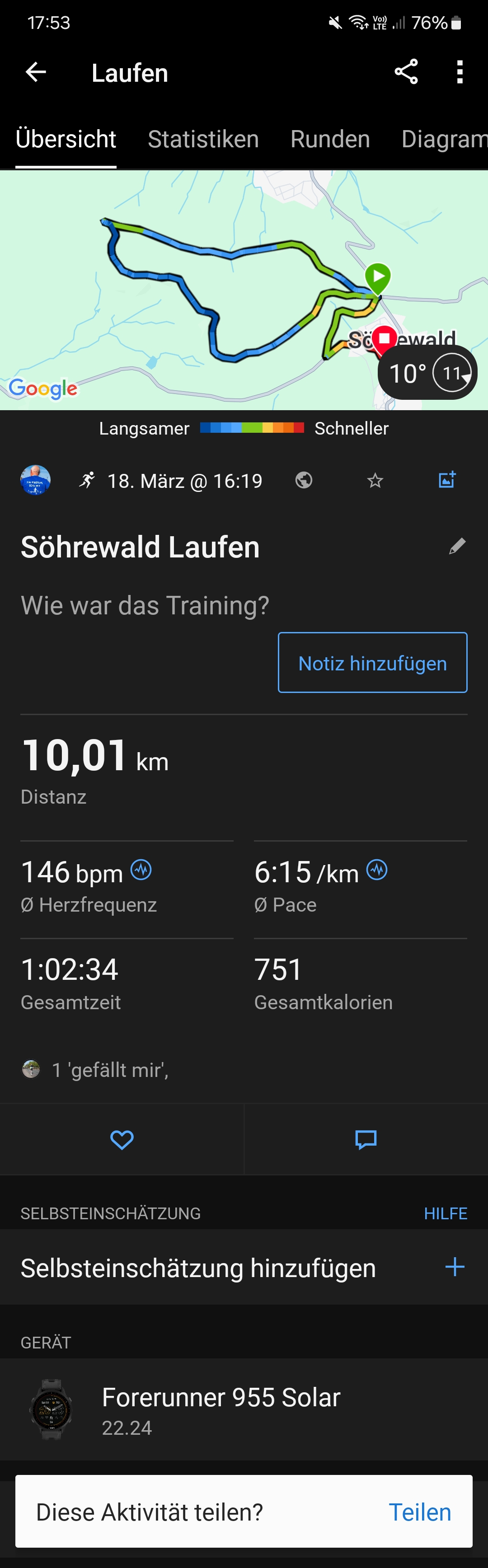Image resolution: width=488 pixels, height=1568 pixels.
Task: Go back using the arrow icon
Action: click(36, 72)
